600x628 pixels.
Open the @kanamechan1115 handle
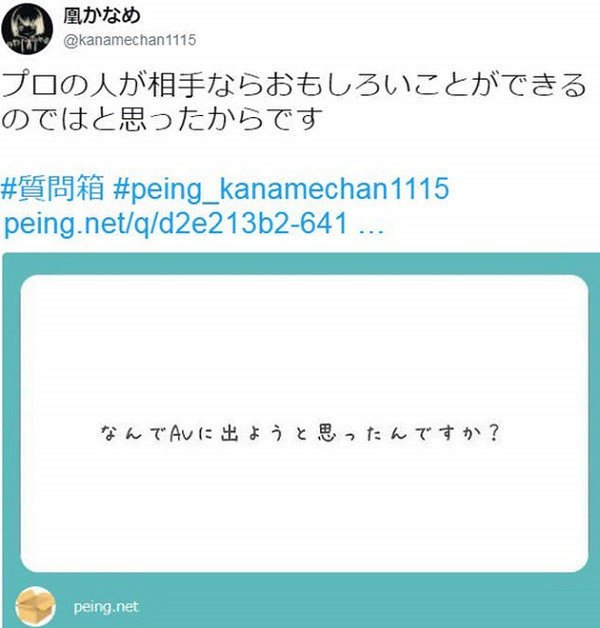pos(130,41)
